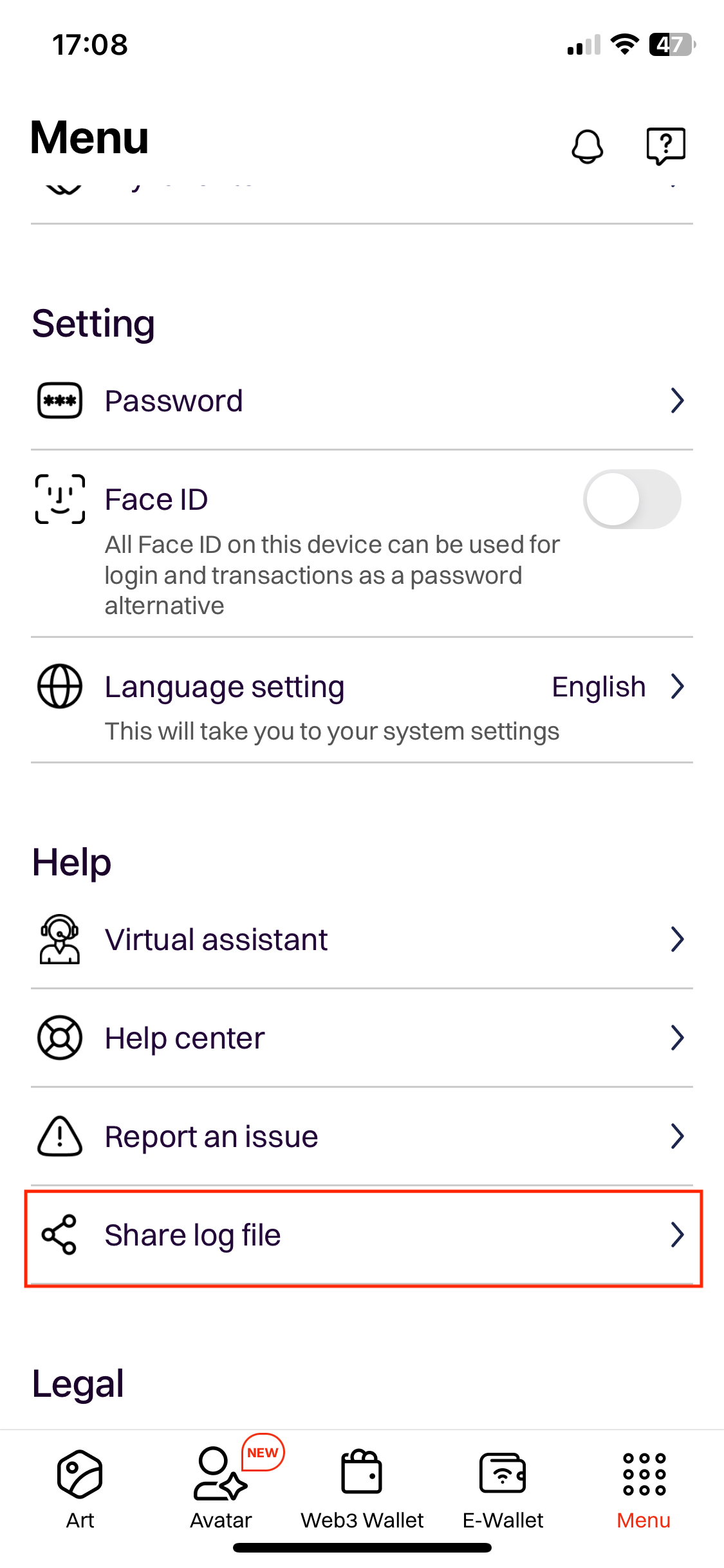Image resolution: width=724 pixels, height=1568 pixels.
Task: Tap Share log file row
Action: point(362,1236)
